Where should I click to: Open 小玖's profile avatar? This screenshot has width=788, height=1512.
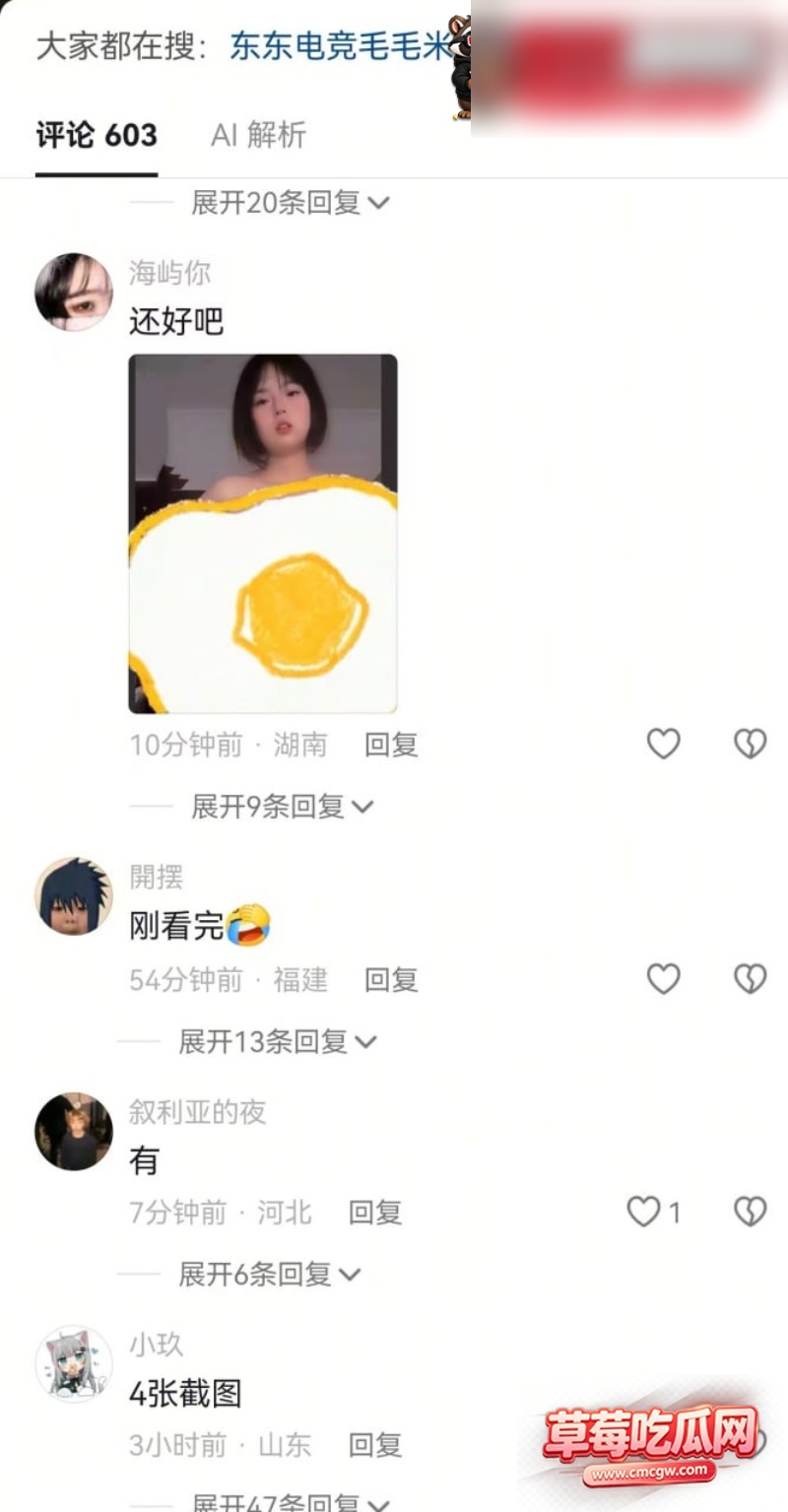click(74, 1364)
